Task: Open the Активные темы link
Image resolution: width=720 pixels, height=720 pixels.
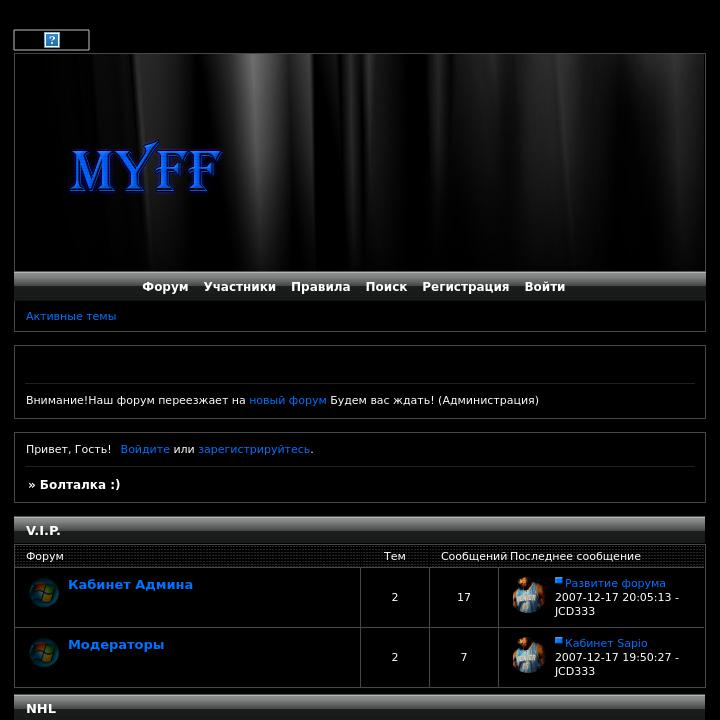Action: coord(71,316)
